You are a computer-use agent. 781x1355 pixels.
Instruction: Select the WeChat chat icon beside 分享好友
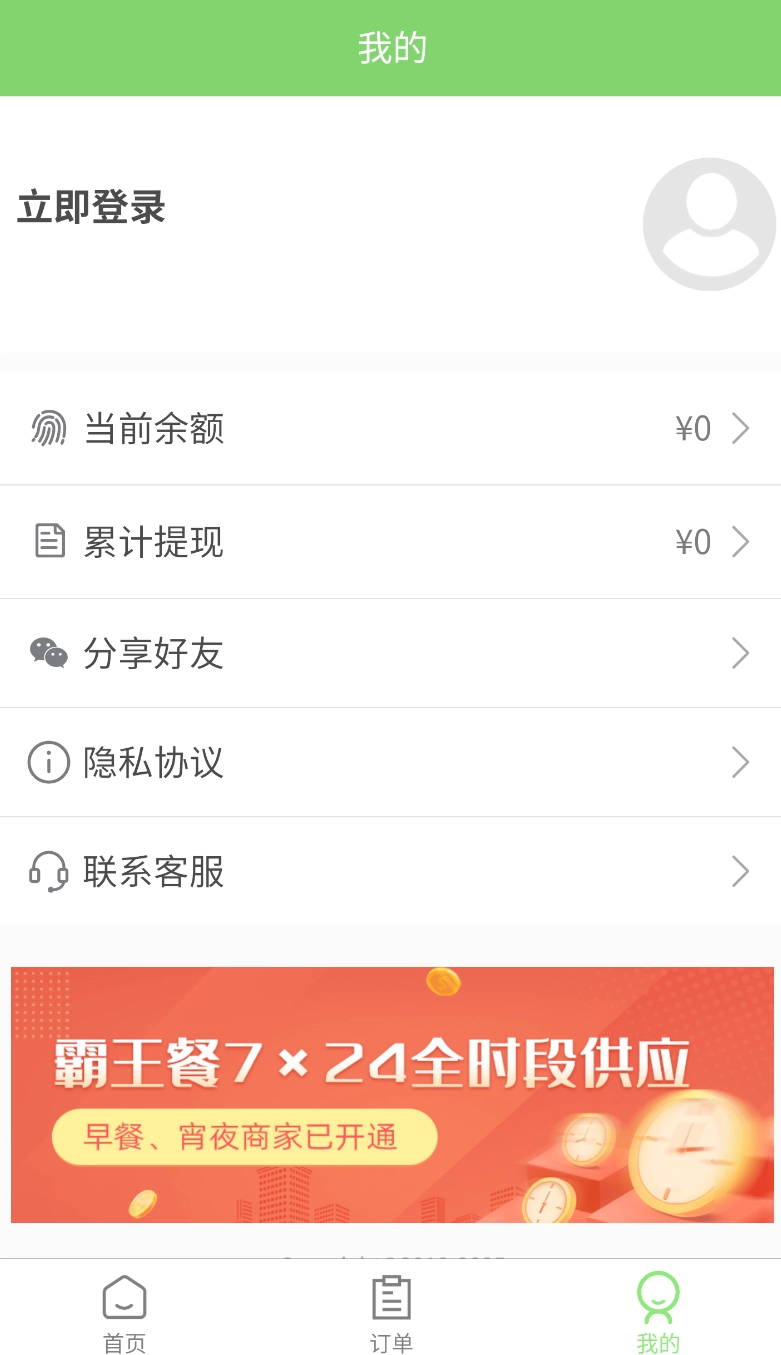coord(48,652)
